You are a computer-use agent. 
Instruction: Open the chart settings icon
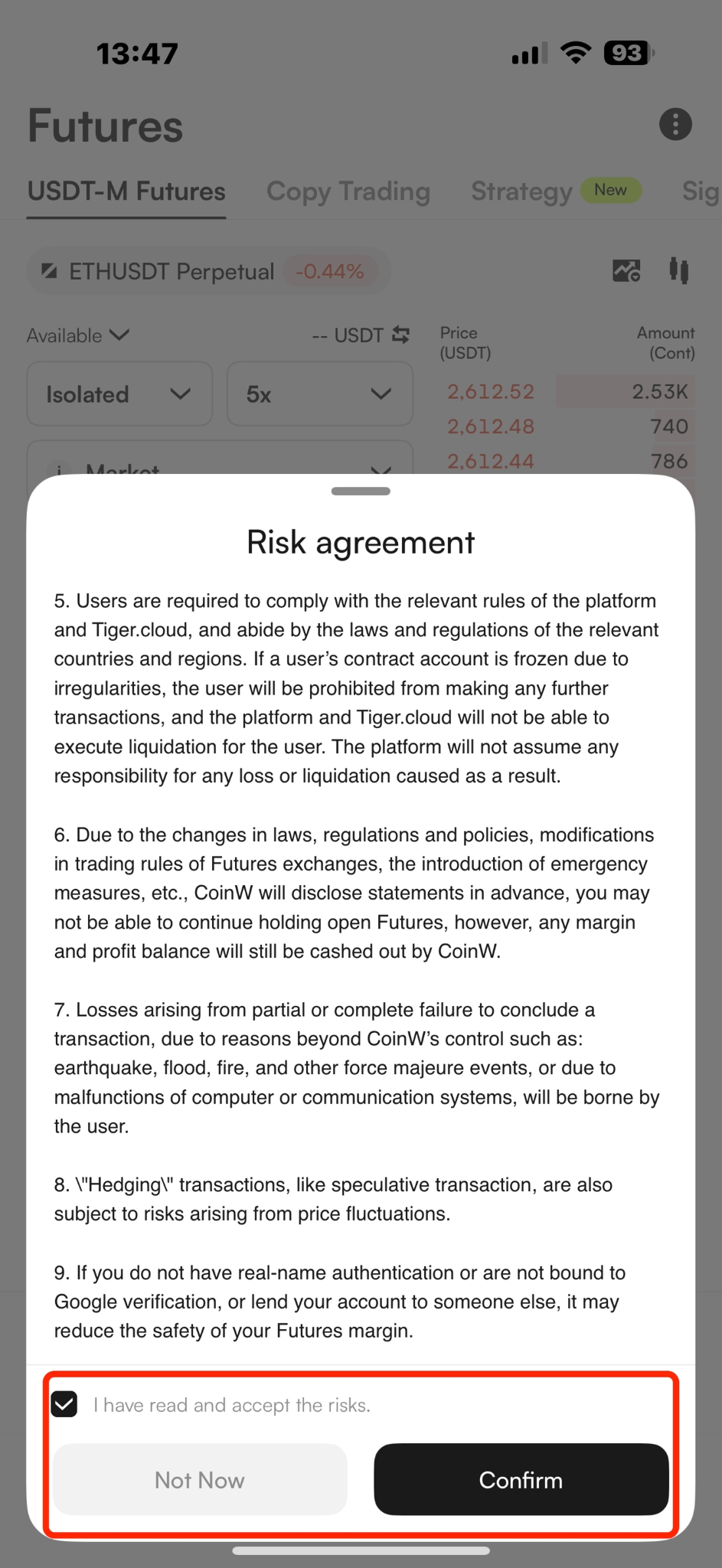coord(626,270)
